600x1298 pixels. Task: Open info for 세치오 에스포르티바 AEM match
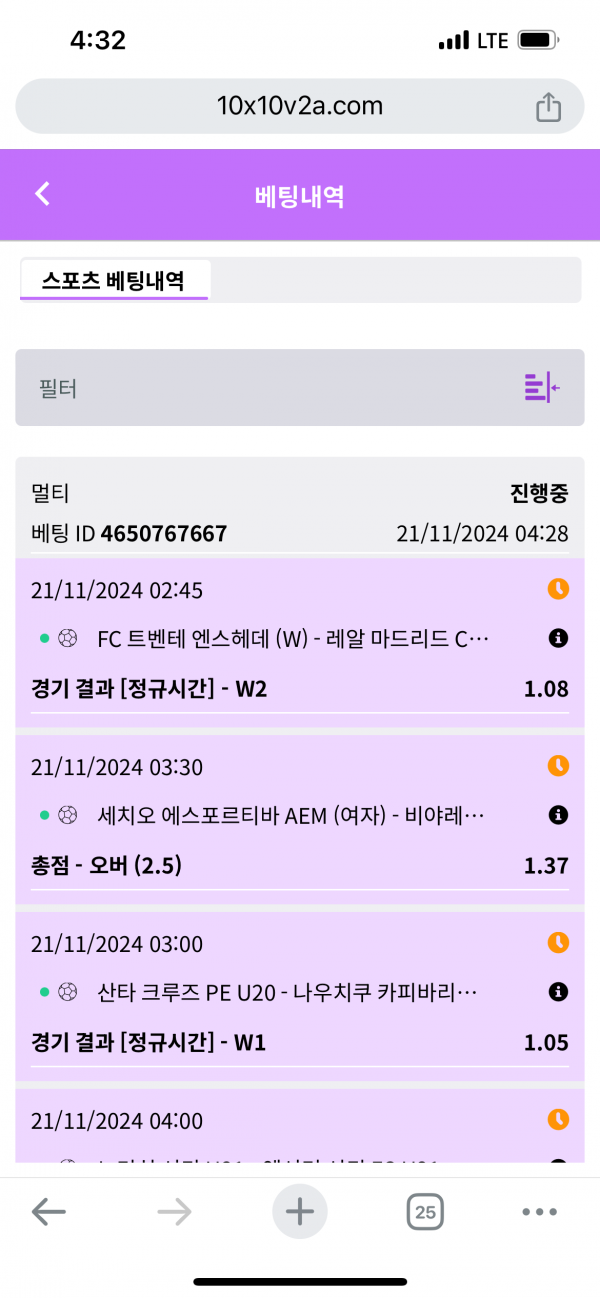pyautogui.click(x=558, y=815)
